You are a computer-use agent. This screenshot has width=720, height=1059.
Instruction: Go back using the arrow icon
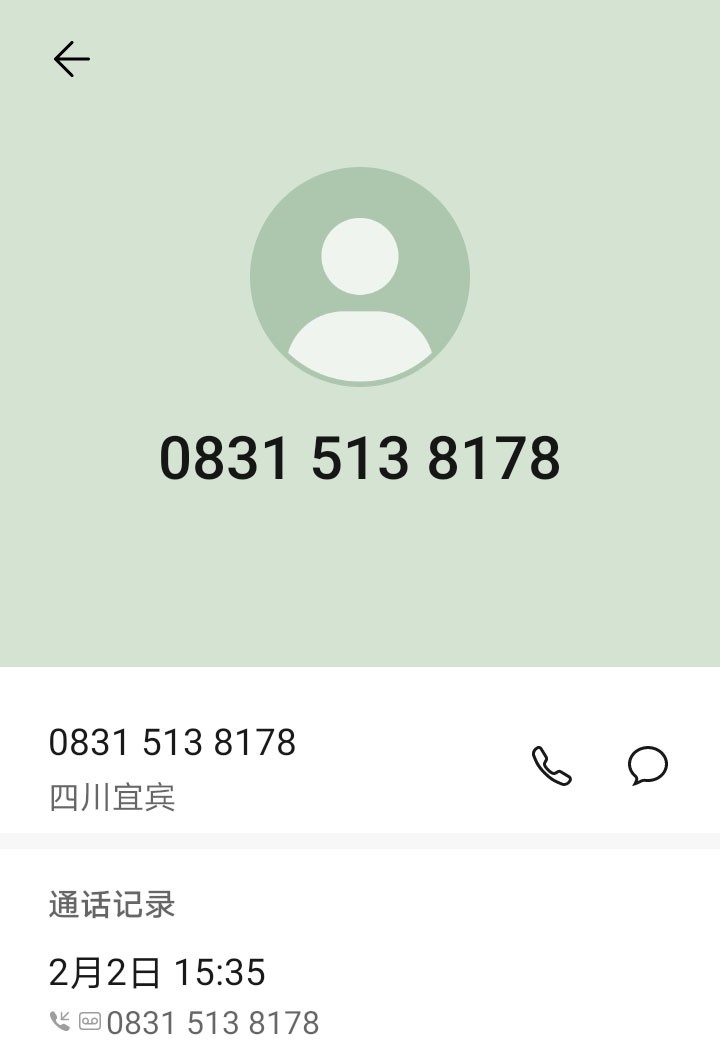71,60
